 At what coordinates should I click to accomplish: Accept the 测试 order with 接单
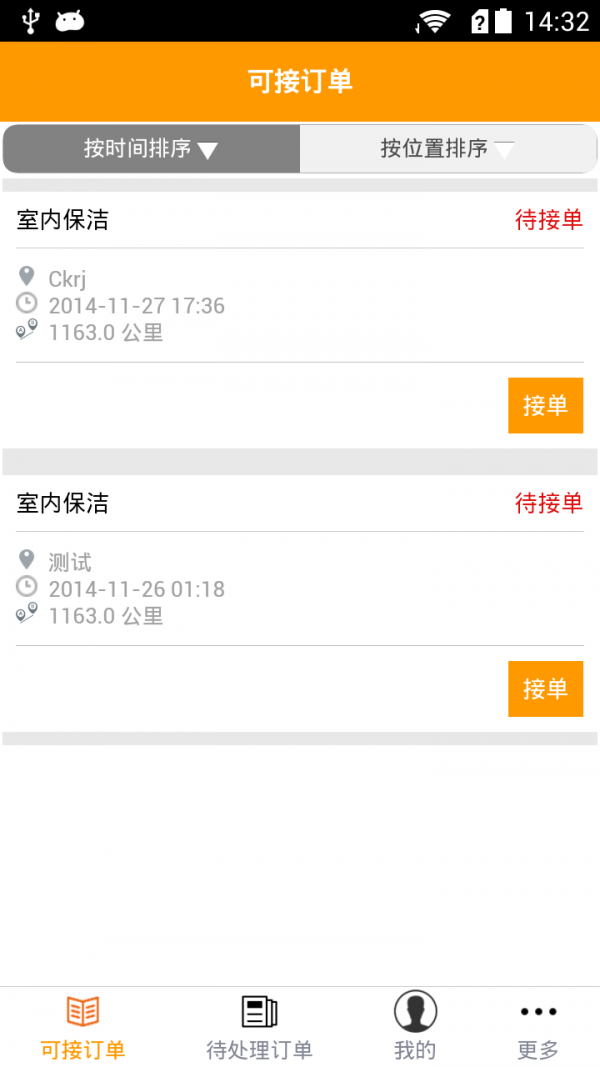[546, 689]
